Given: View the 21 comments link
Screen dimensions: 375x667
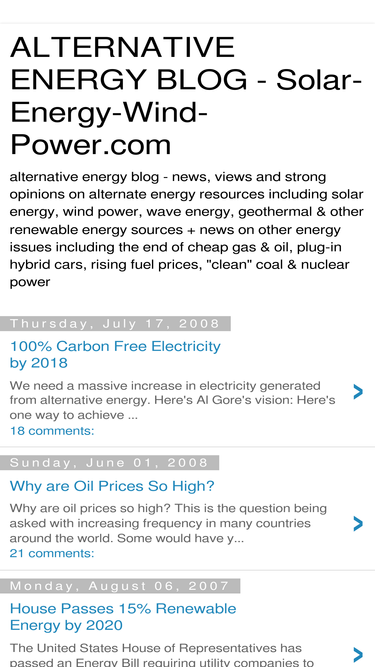Looking at the screenshot, I should click(52, 553).
